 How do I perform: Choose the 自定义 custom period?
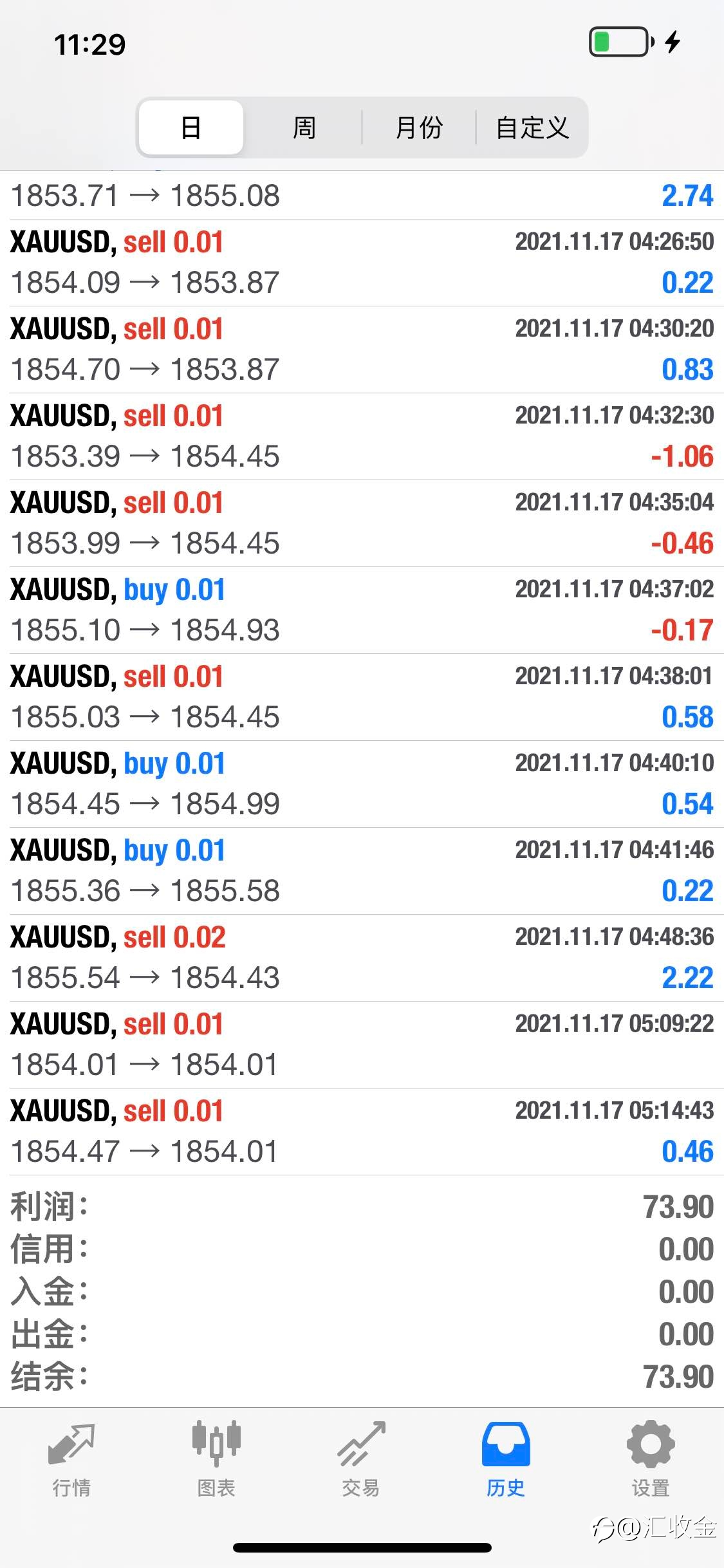coord(532,127)
